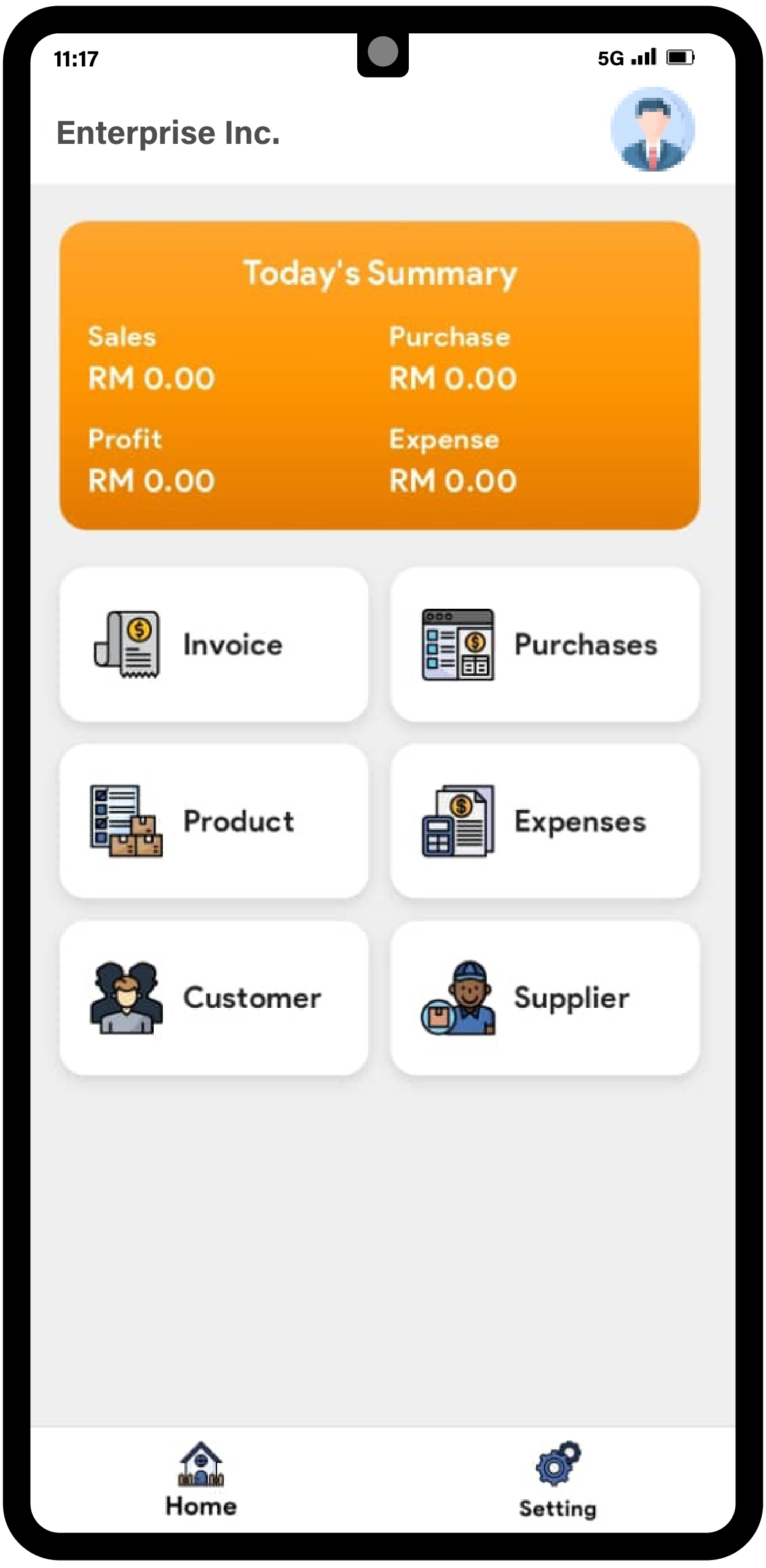Switch to the Home tab
Screen dimensions: 766x1568
click(201, 1479)
